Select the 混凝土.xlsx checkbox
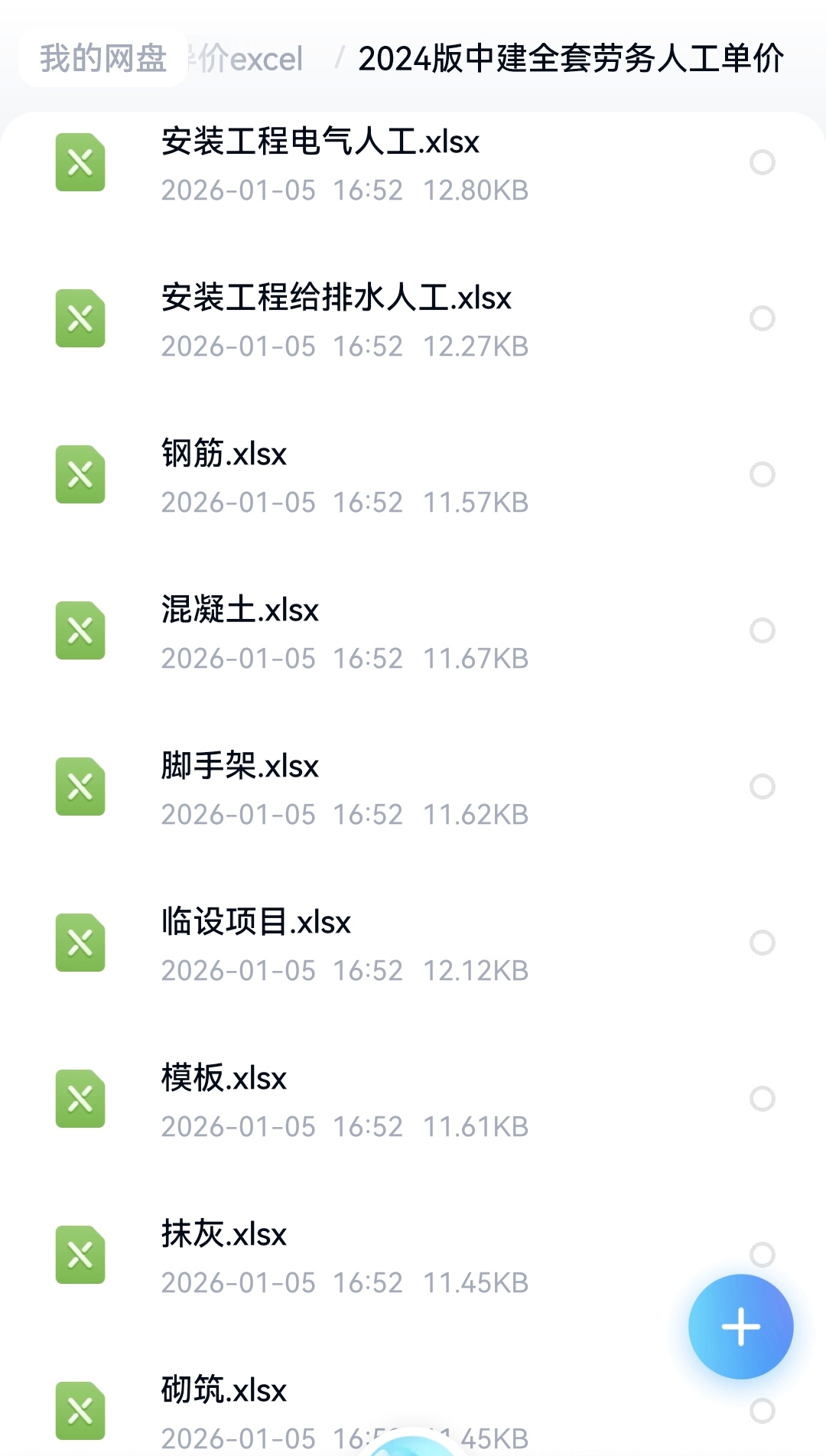Screen dimensions: 826x1456 click(763, 630)
